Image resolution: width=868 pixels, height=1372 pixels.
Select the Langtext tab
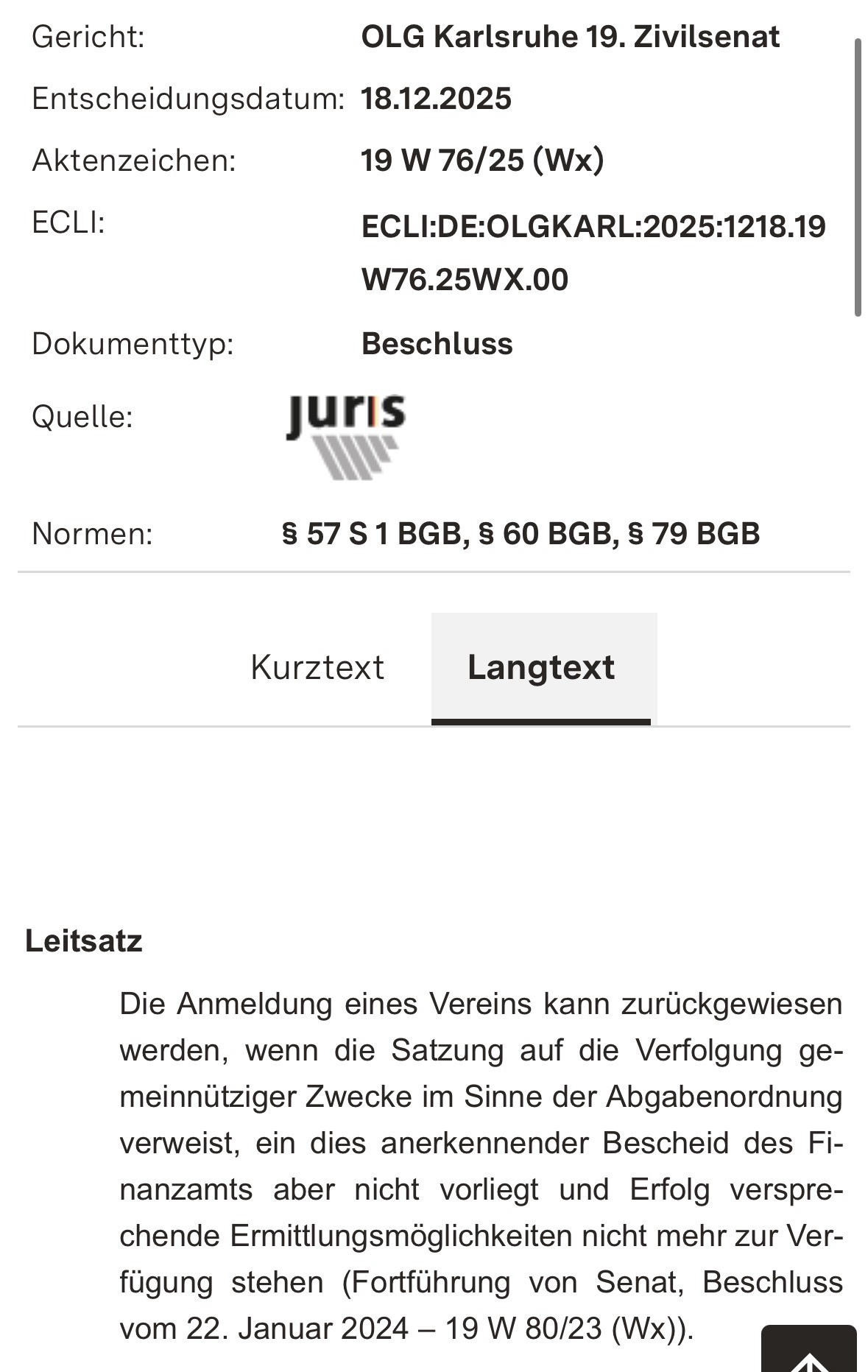(542, 667)
